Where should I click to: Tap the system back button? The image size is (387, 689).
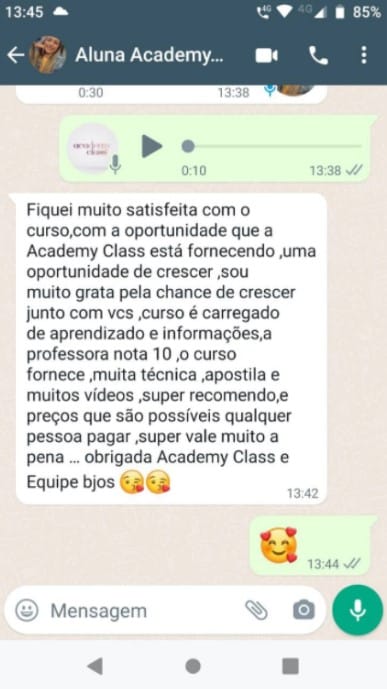tap(95, 666)
